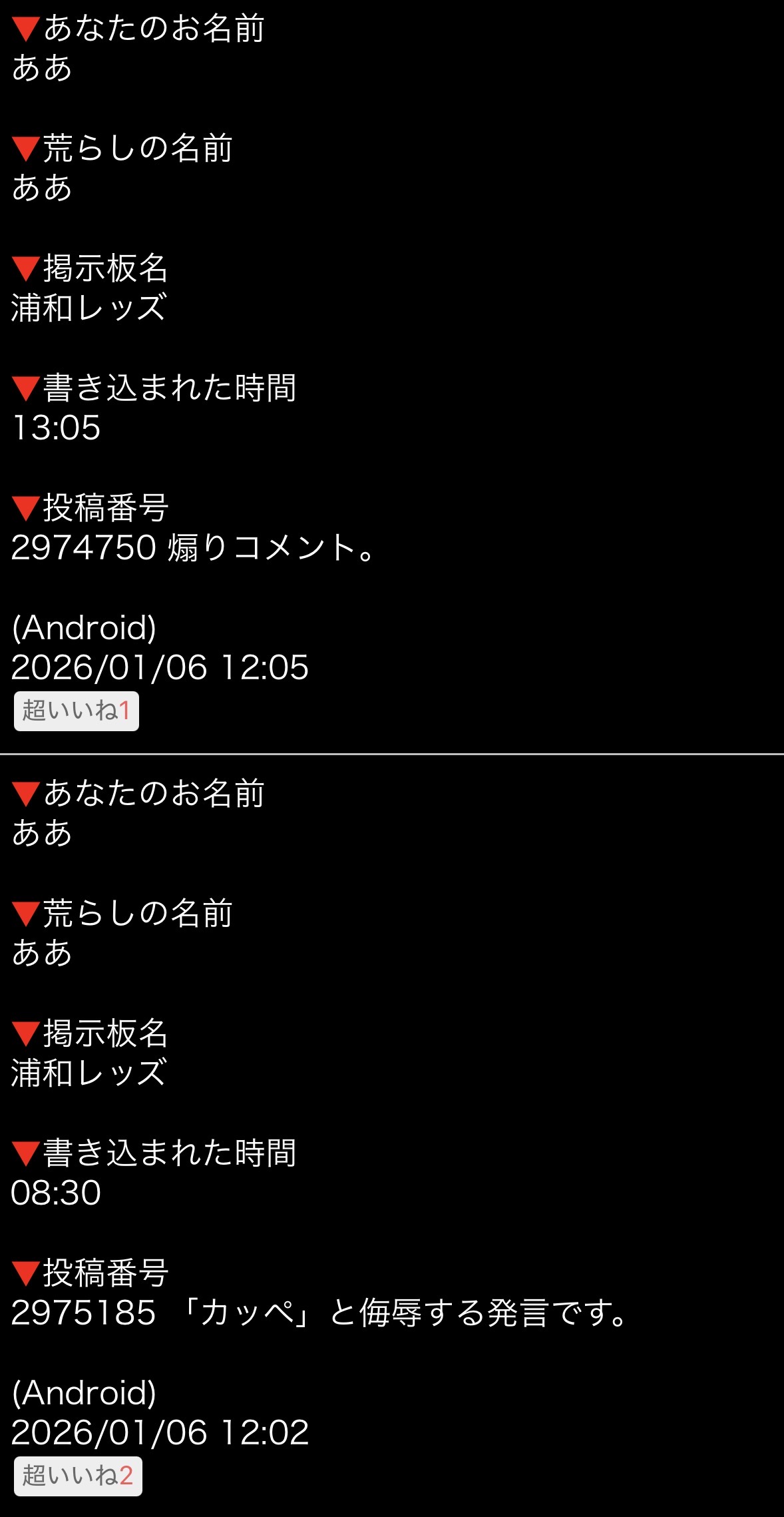Viewport: 784px width, 1517px height.
Task: Tap 超いいね on the 12:02 post
Action: tap(77, 1476)
